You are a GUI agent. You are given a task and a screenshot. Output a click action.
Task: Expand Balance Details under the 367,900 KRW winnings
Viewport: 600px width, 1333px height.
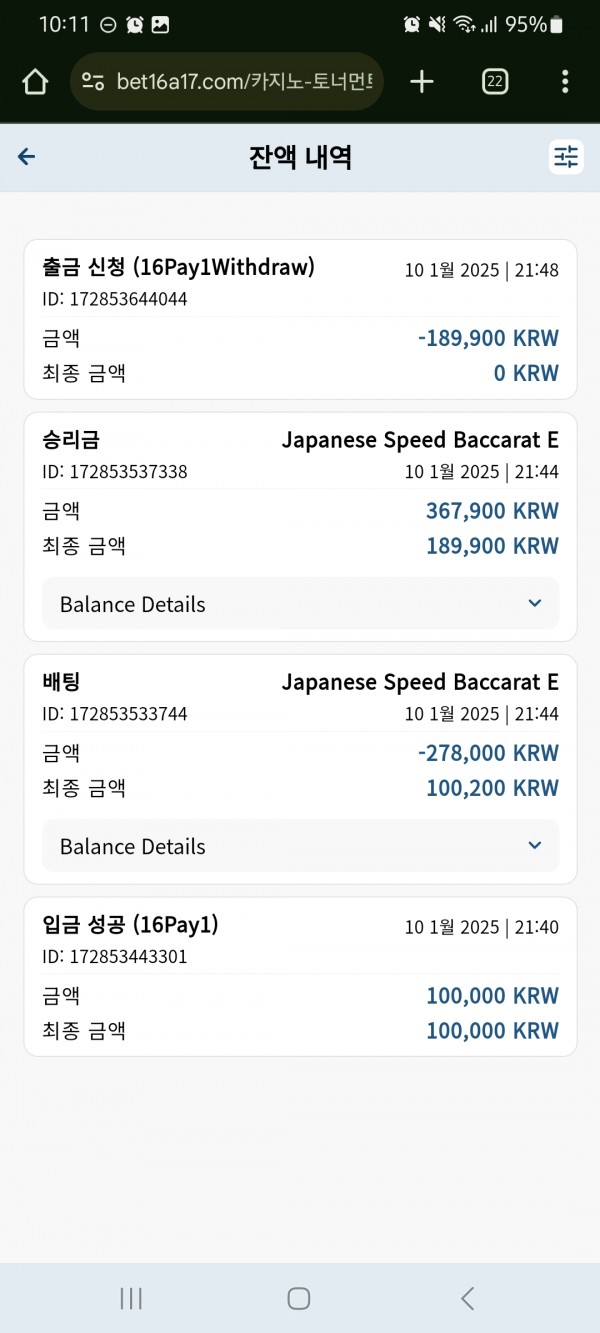[300, 604]
